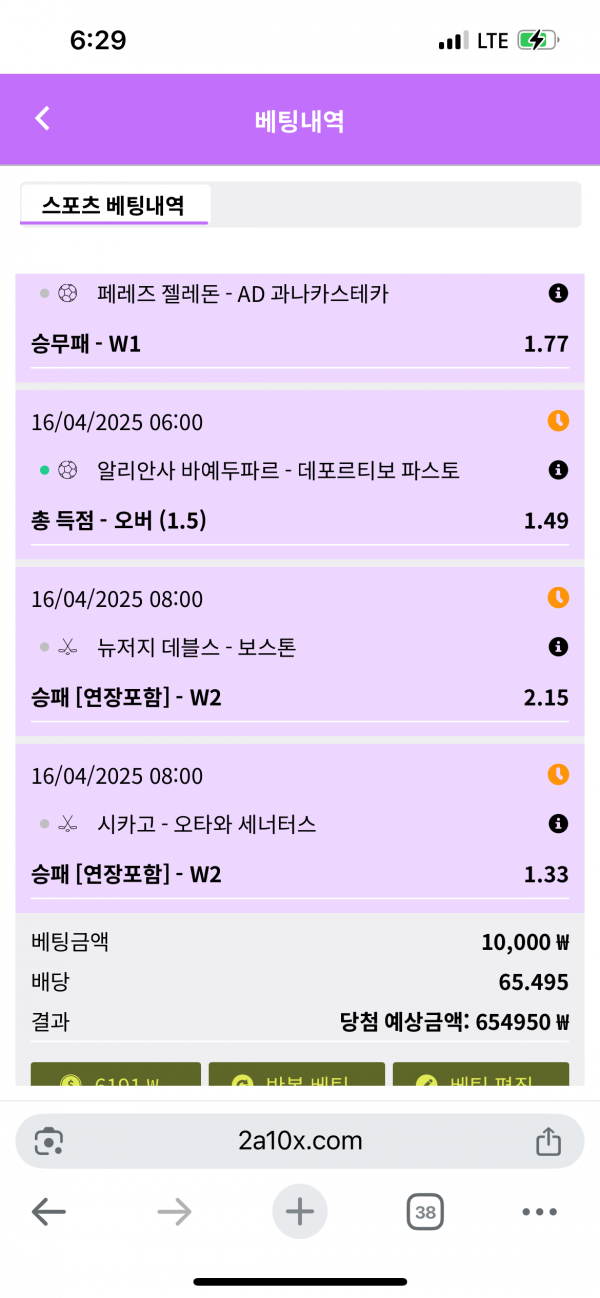Tap the 반복 베팅 button
Image resolution: width=600 pixels, height=1298 pixels.
(x=296, y=1076)
